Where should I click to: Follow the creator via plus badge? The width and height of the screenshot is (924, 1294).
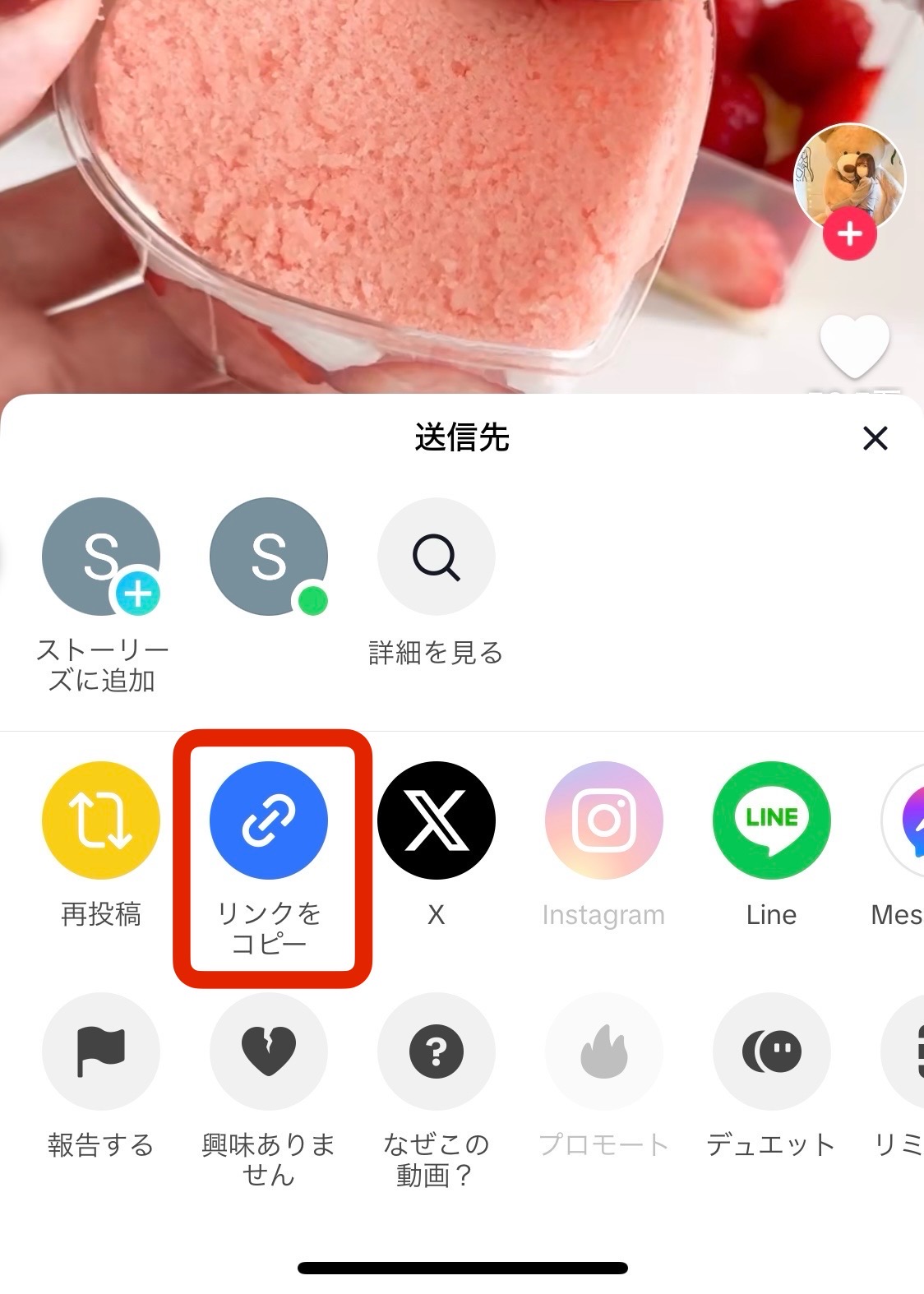coord(850,234)
